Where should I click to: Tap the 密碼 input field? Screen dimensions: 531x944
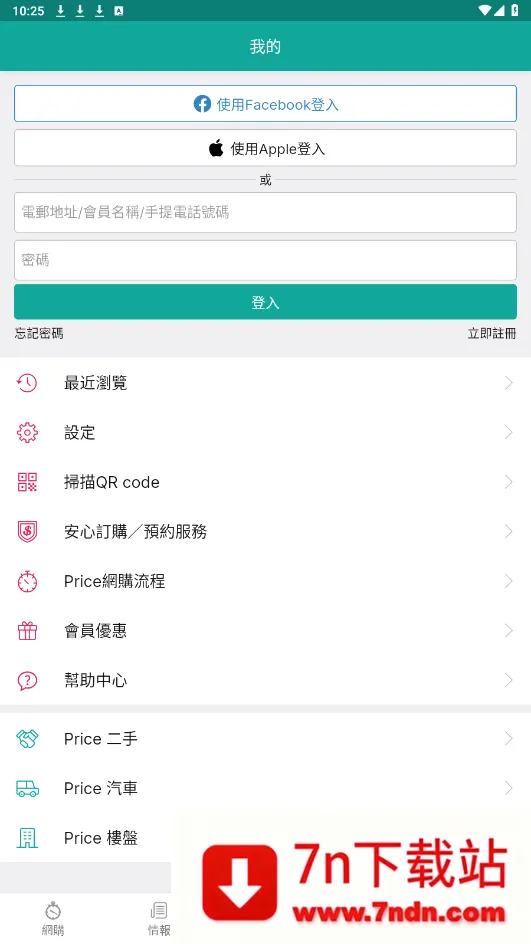[266, 260]
